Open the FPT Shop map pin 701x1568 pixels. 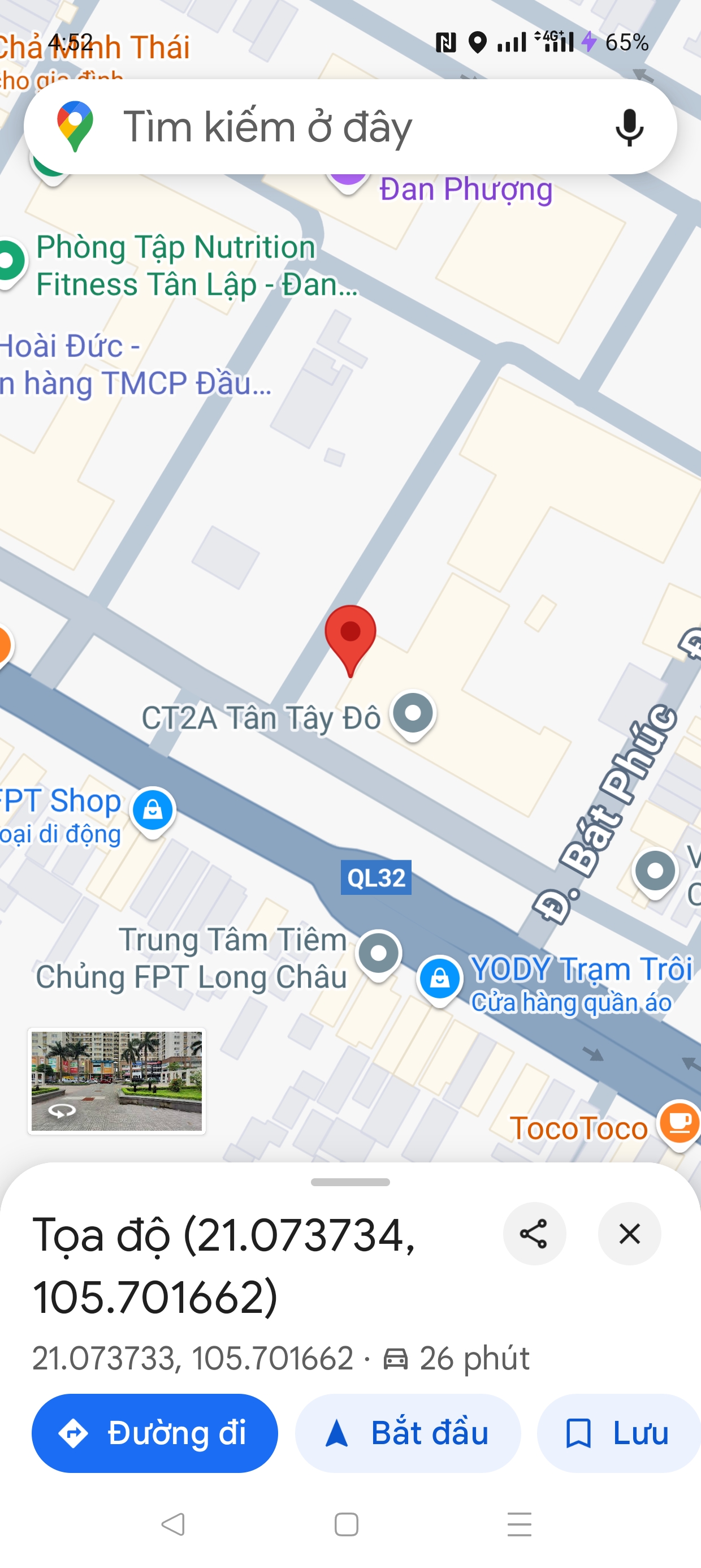click(152, 810)
